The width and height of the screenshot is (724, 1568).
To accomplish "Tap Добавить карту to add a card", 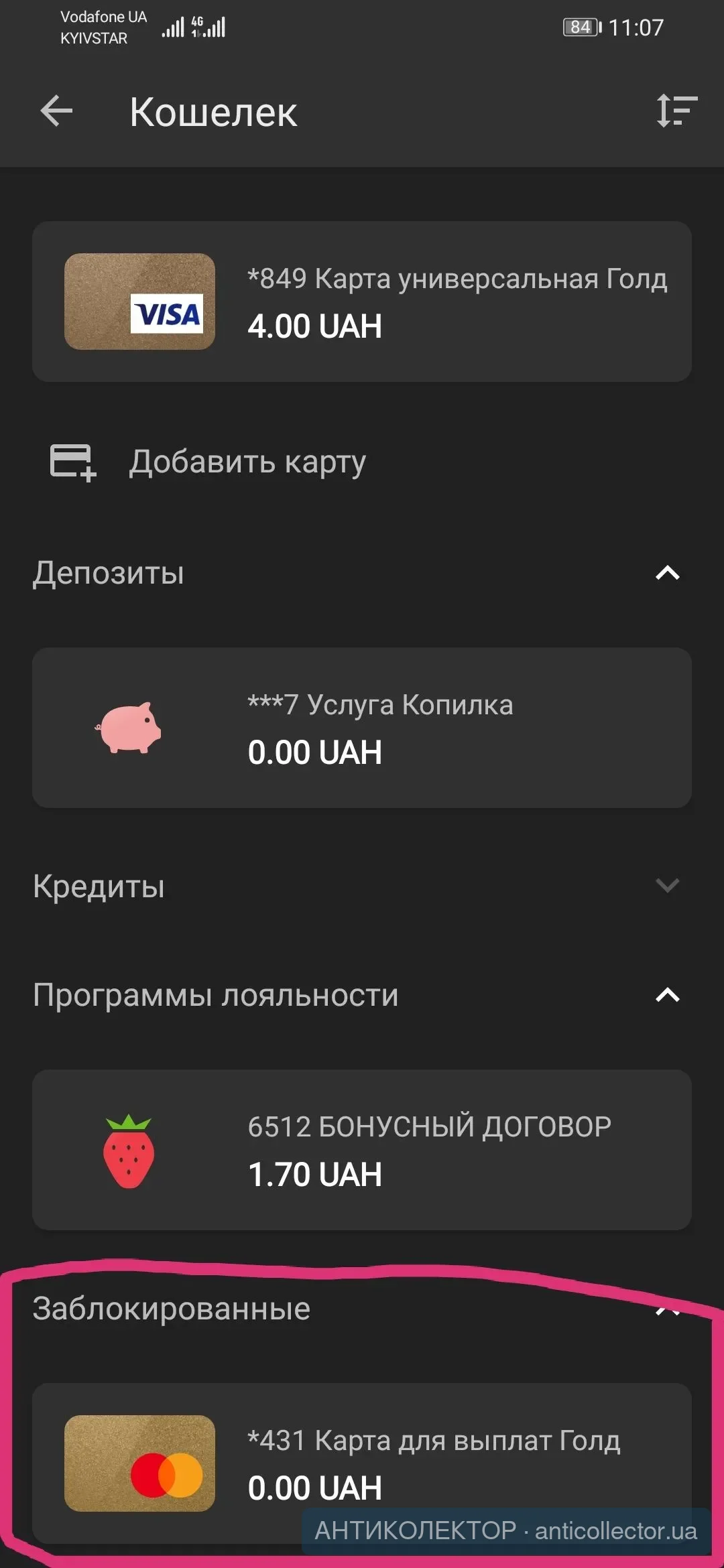I will (x=247, y=462).
